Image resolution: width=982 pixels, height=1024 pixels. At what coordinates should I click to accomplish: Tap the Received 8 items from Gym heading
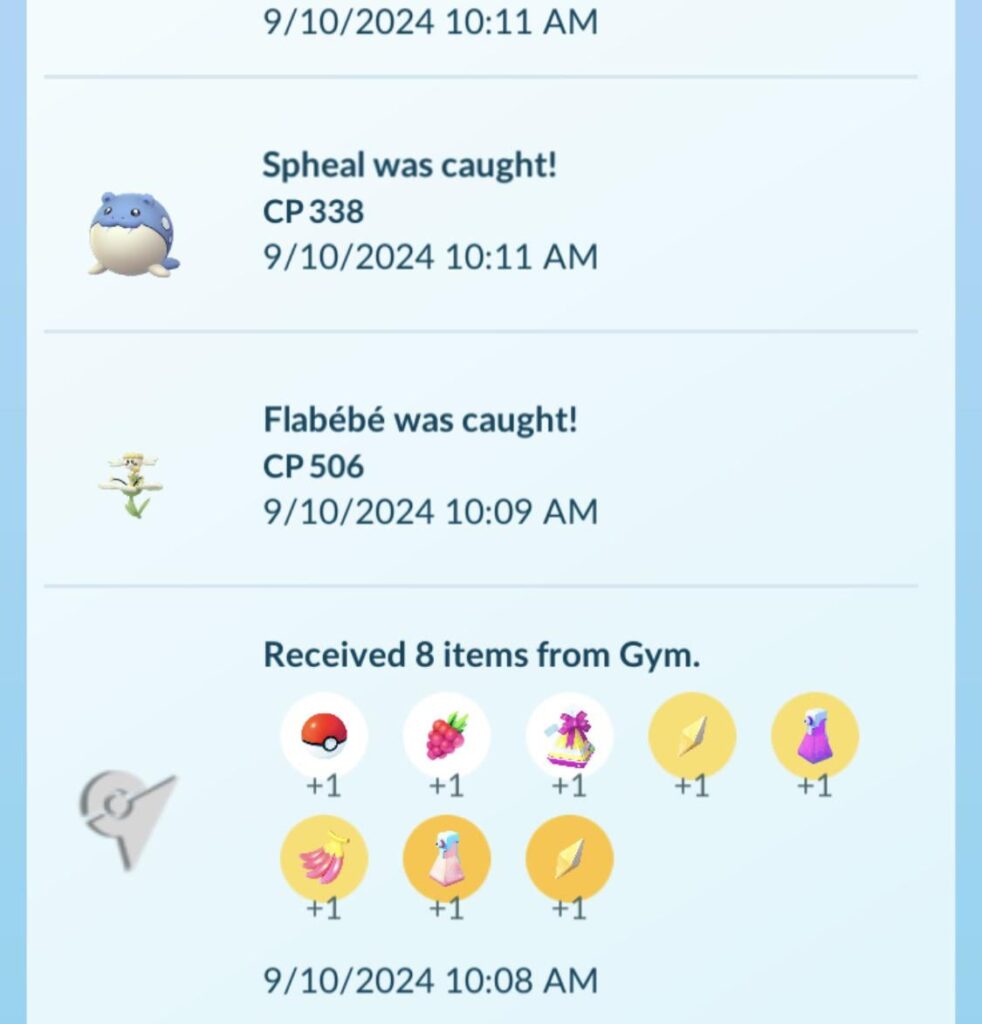(483, 653)
